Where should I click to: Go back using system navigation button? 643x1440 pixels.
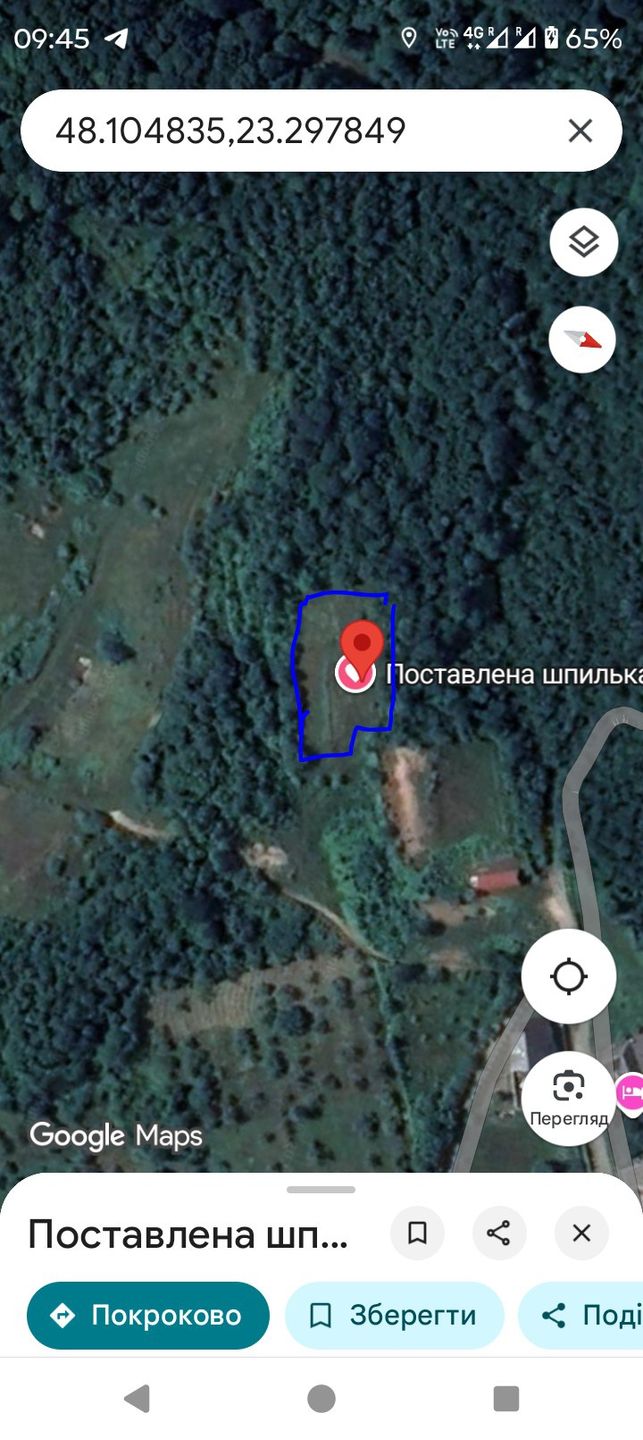click(137, 1398)
